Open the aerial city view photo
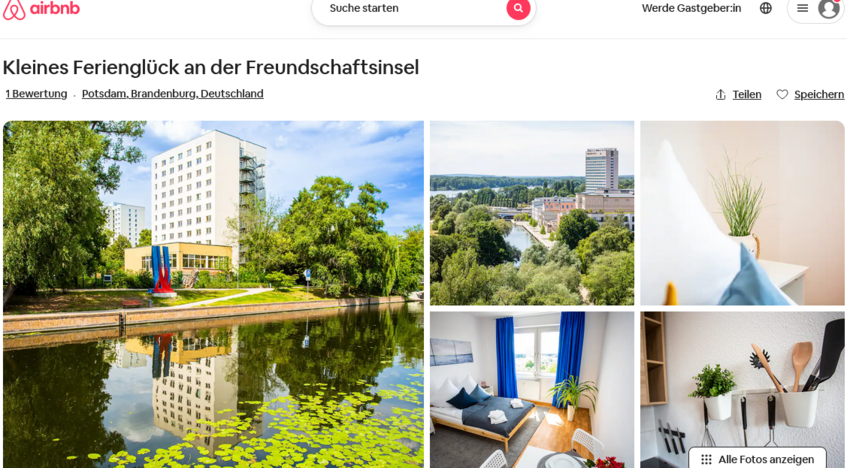This screenshot has width=847, height=468. pyautogui.click(x=531, y=212)
